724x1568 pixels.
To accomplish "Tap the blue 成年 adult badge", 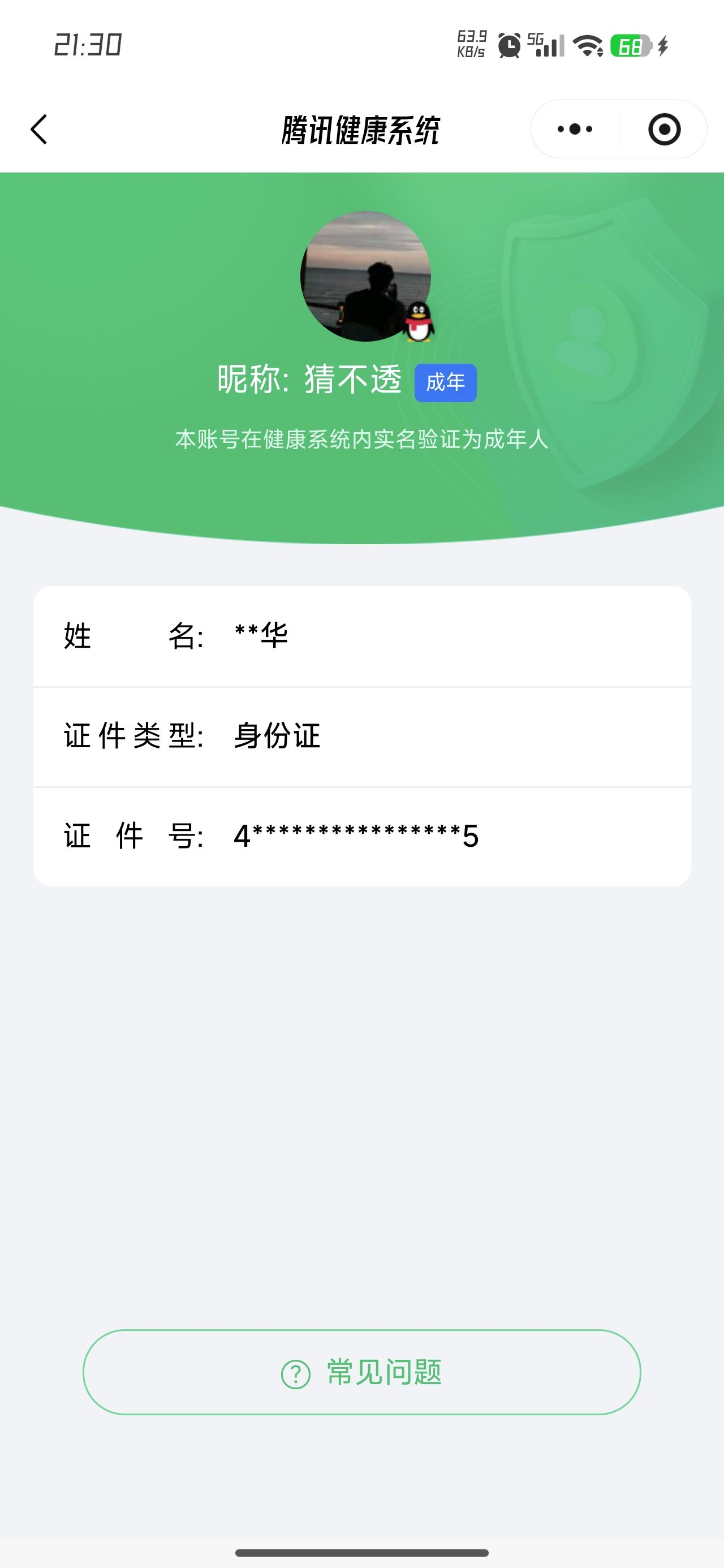I will (445, 381).
